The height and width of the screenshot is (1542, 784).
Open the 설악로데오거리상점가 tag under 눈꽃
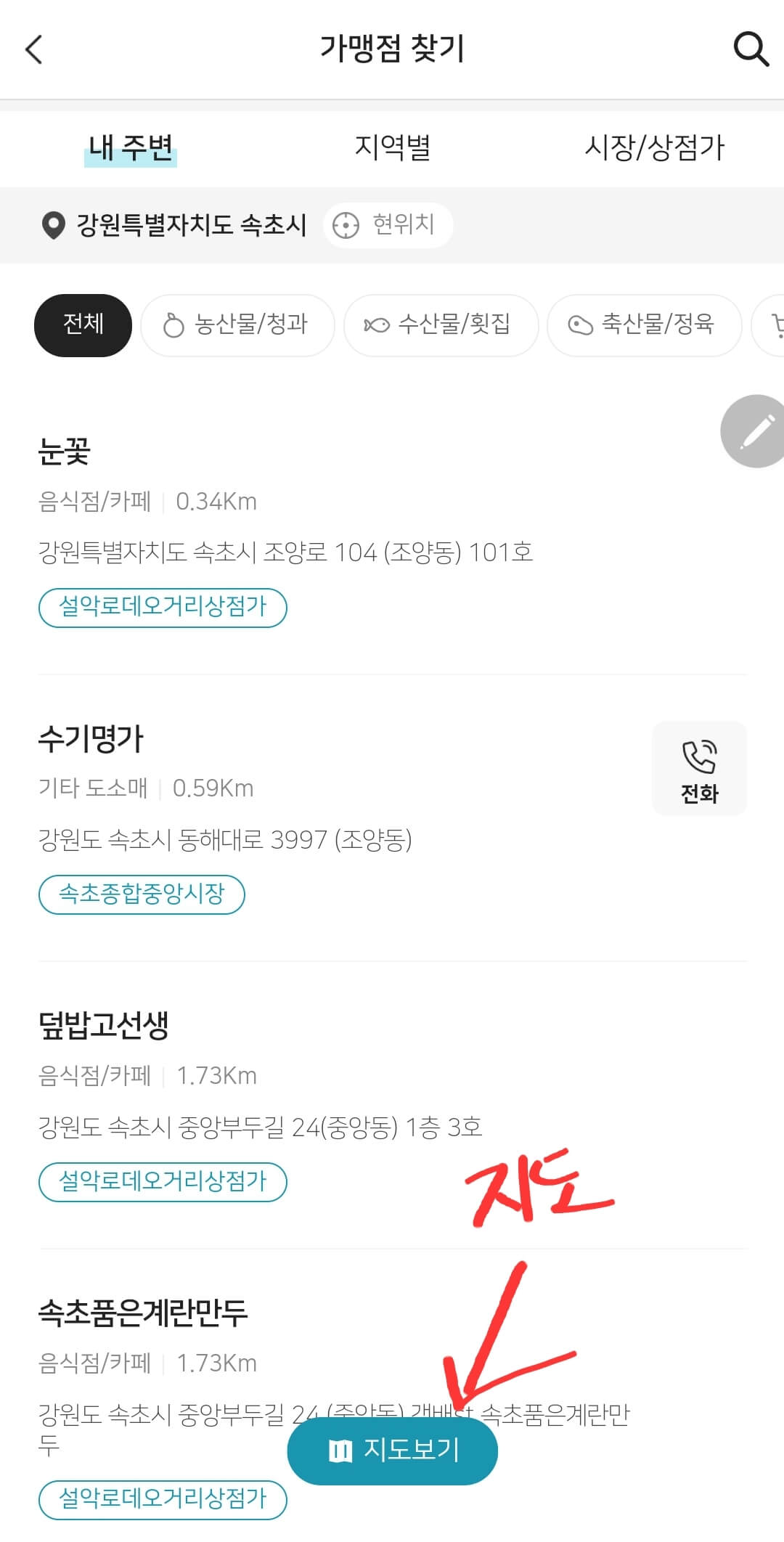(163, 608)
